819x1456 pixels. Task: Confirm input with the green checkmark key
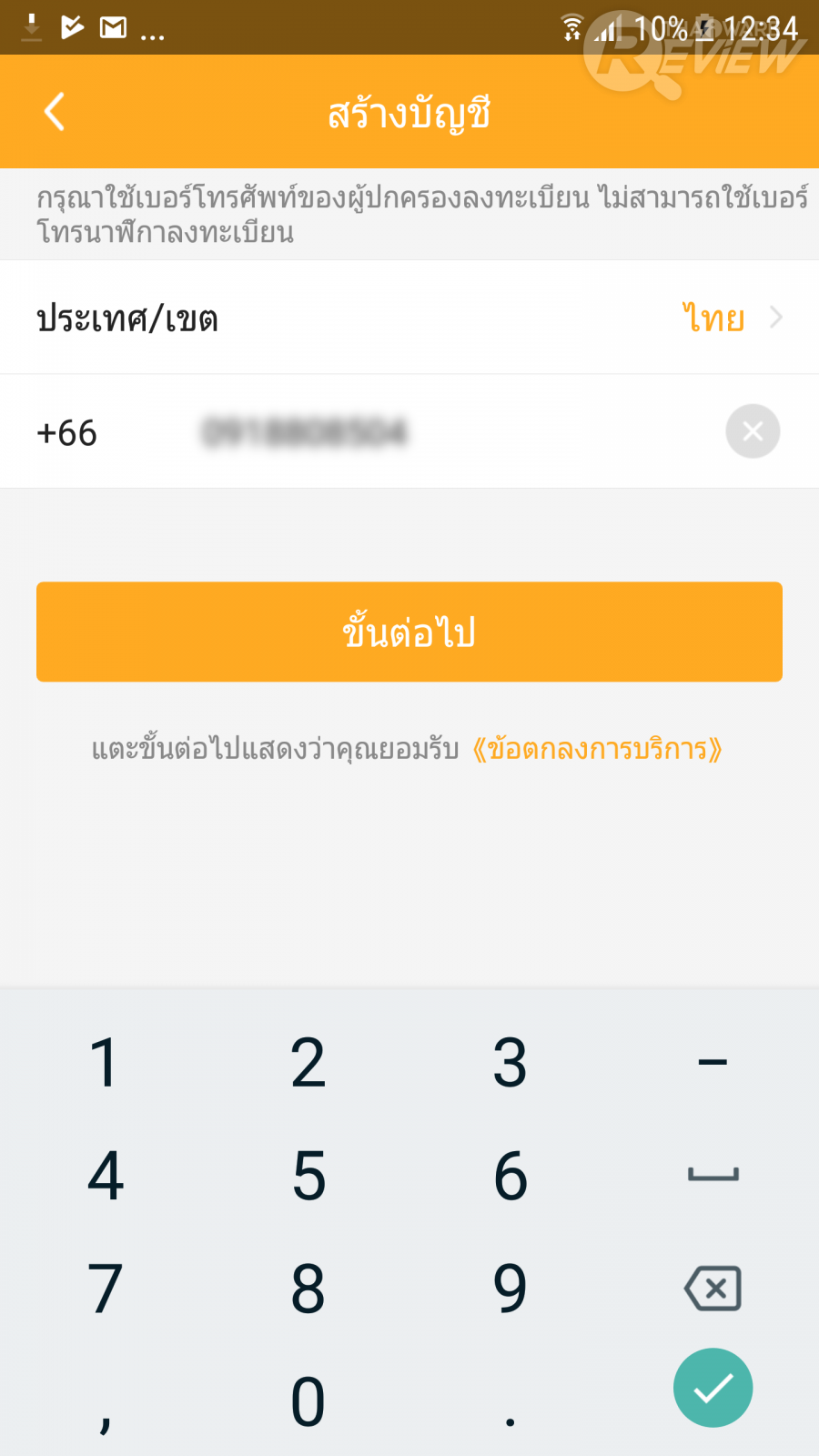pyautogui.click(x=713, y=1388)
